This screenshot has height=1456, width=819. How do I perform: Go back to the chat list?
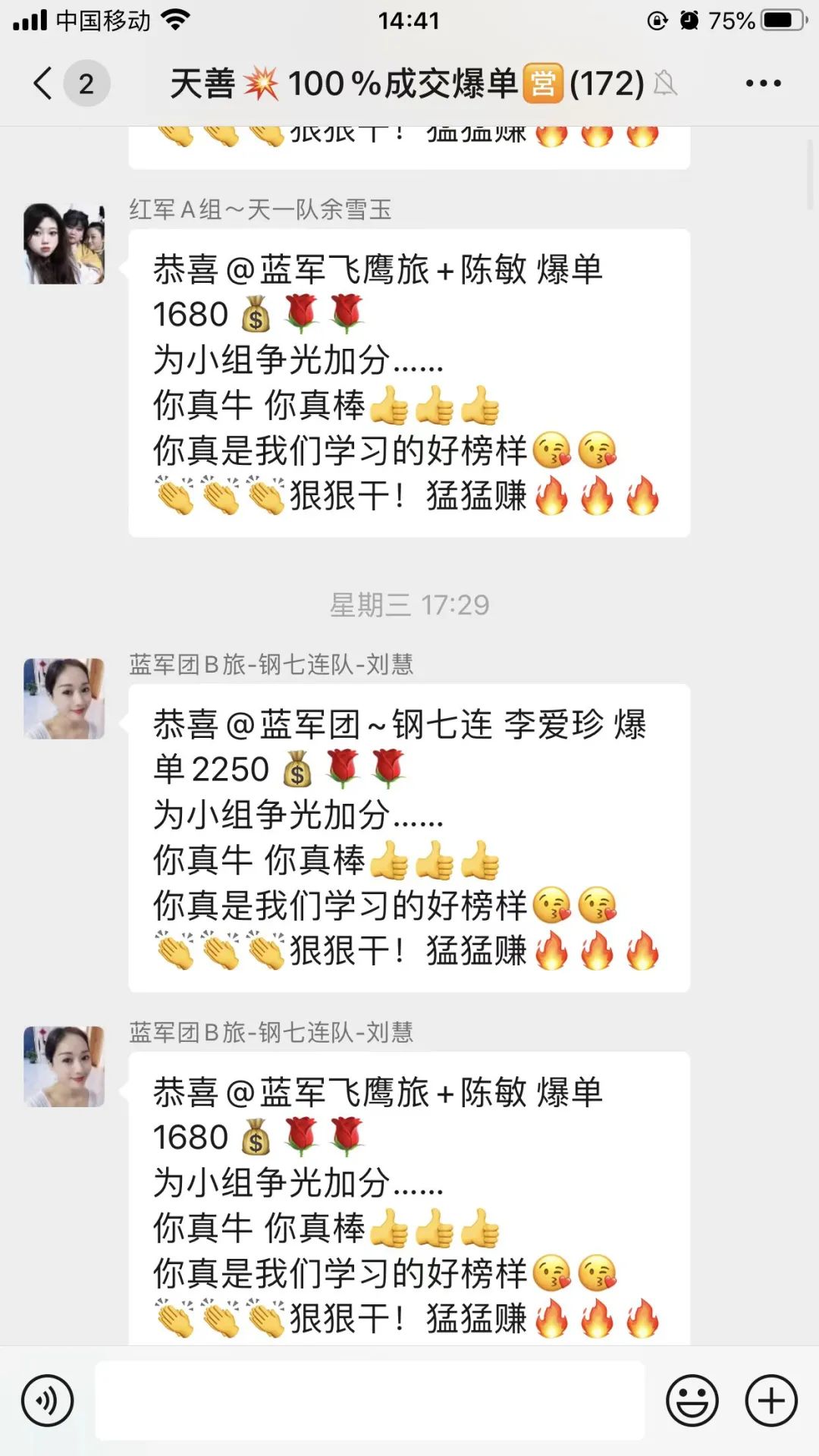[45, 83]
